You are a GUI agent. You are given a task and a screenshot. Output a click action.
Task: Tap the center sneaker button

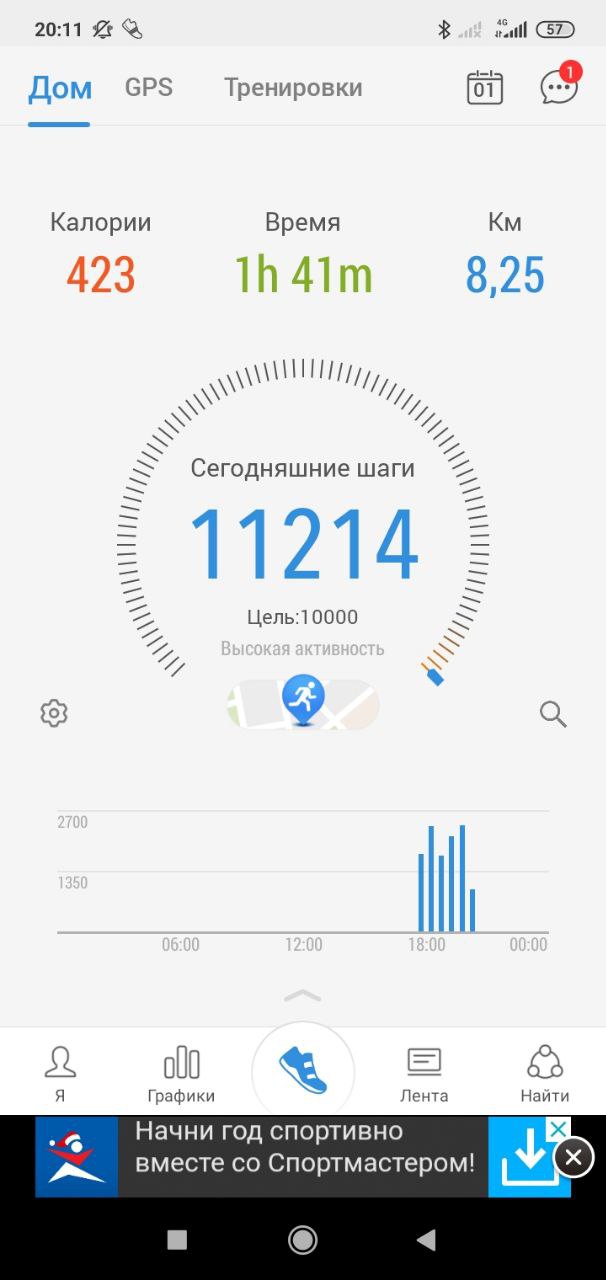(x=303, y=1071)
